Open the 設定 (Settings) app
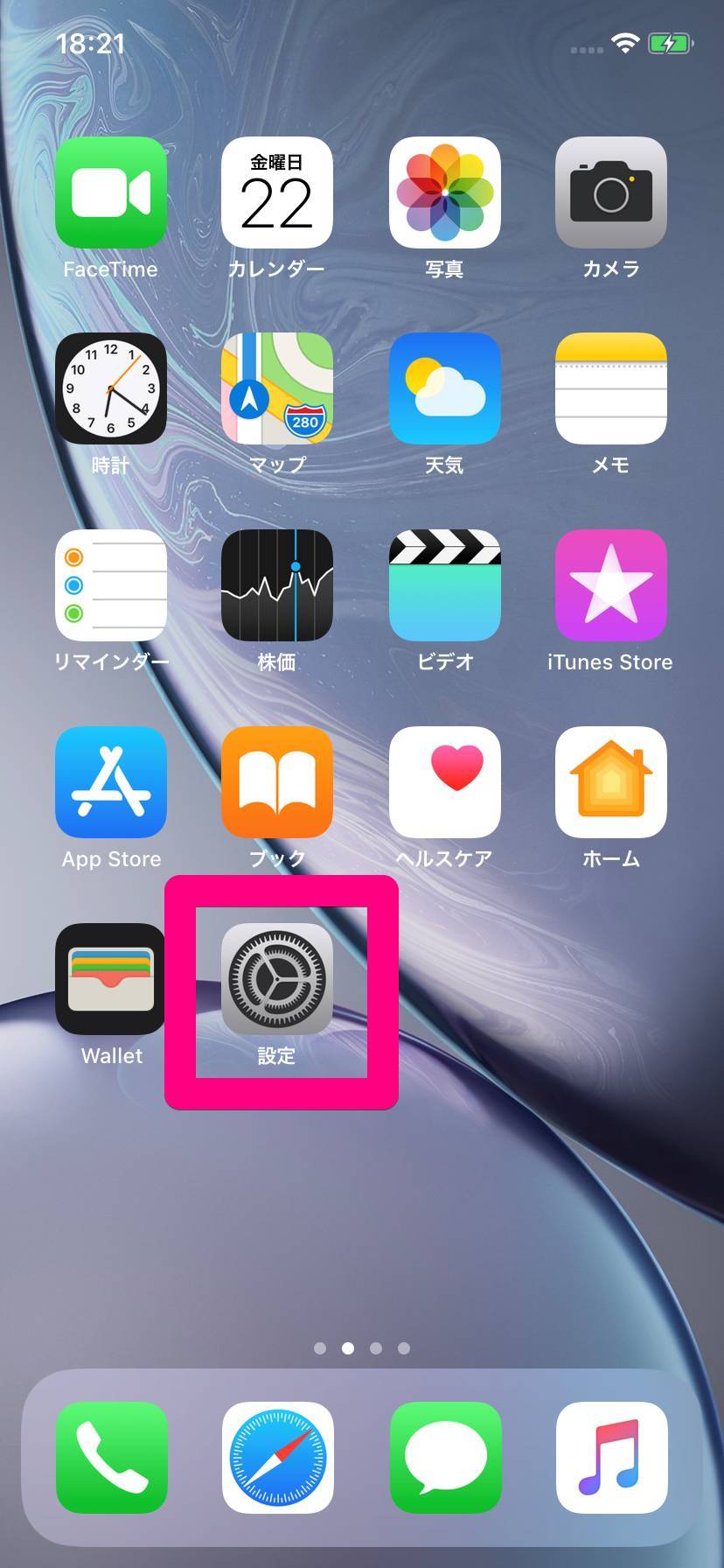Screen dimensions: 724x1568 pos(277,978)
